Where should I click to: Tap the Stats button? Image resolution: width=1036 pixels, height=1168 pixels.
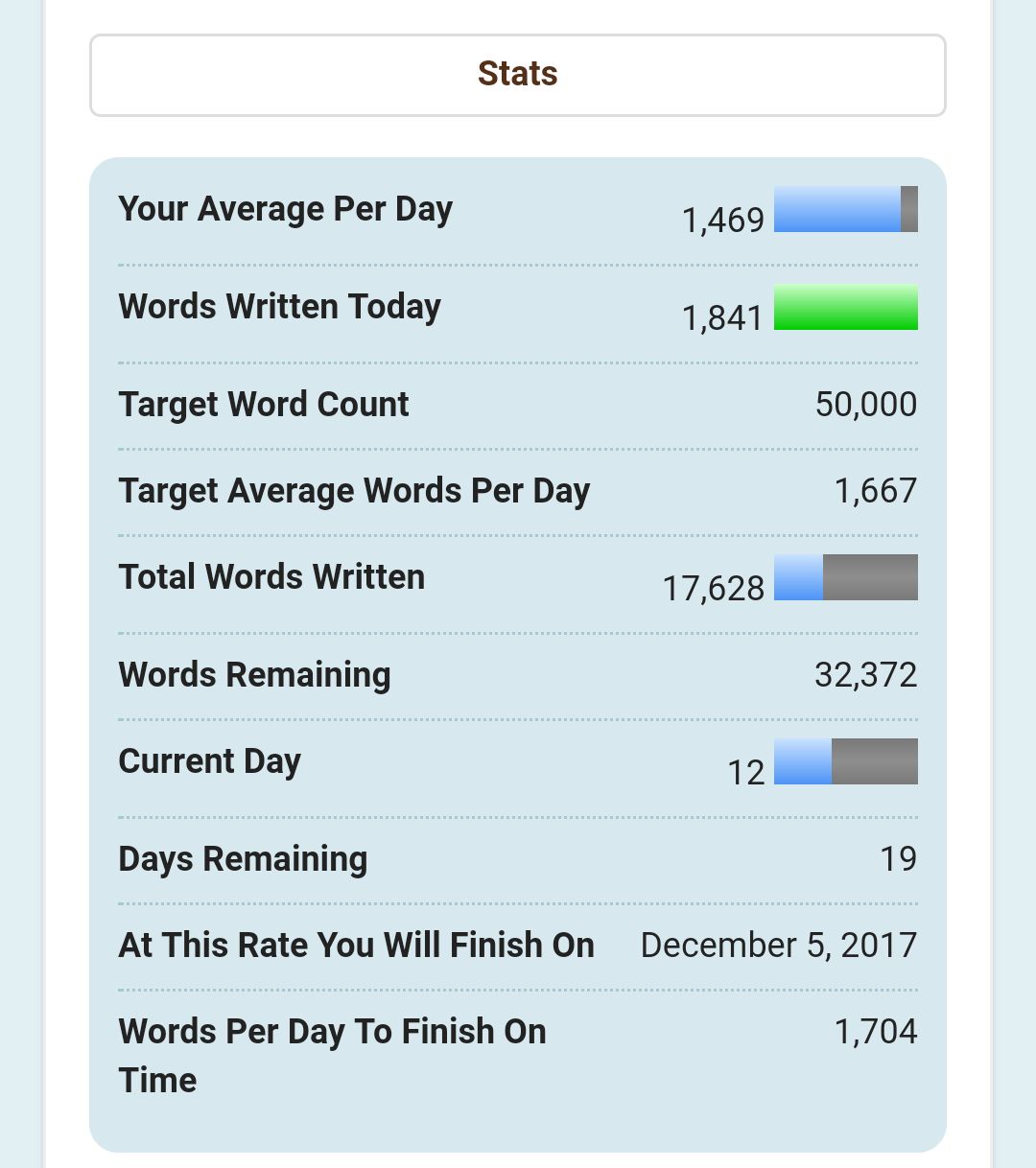[518, 75]
